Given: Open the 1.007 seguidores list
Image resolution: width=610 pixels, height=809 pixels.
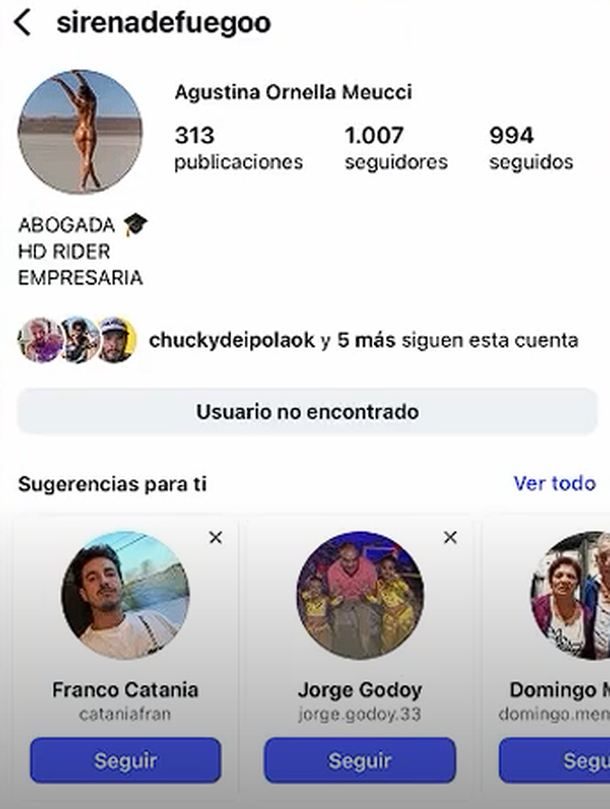Looking at the screenshot, I should (x=396, y=148).
